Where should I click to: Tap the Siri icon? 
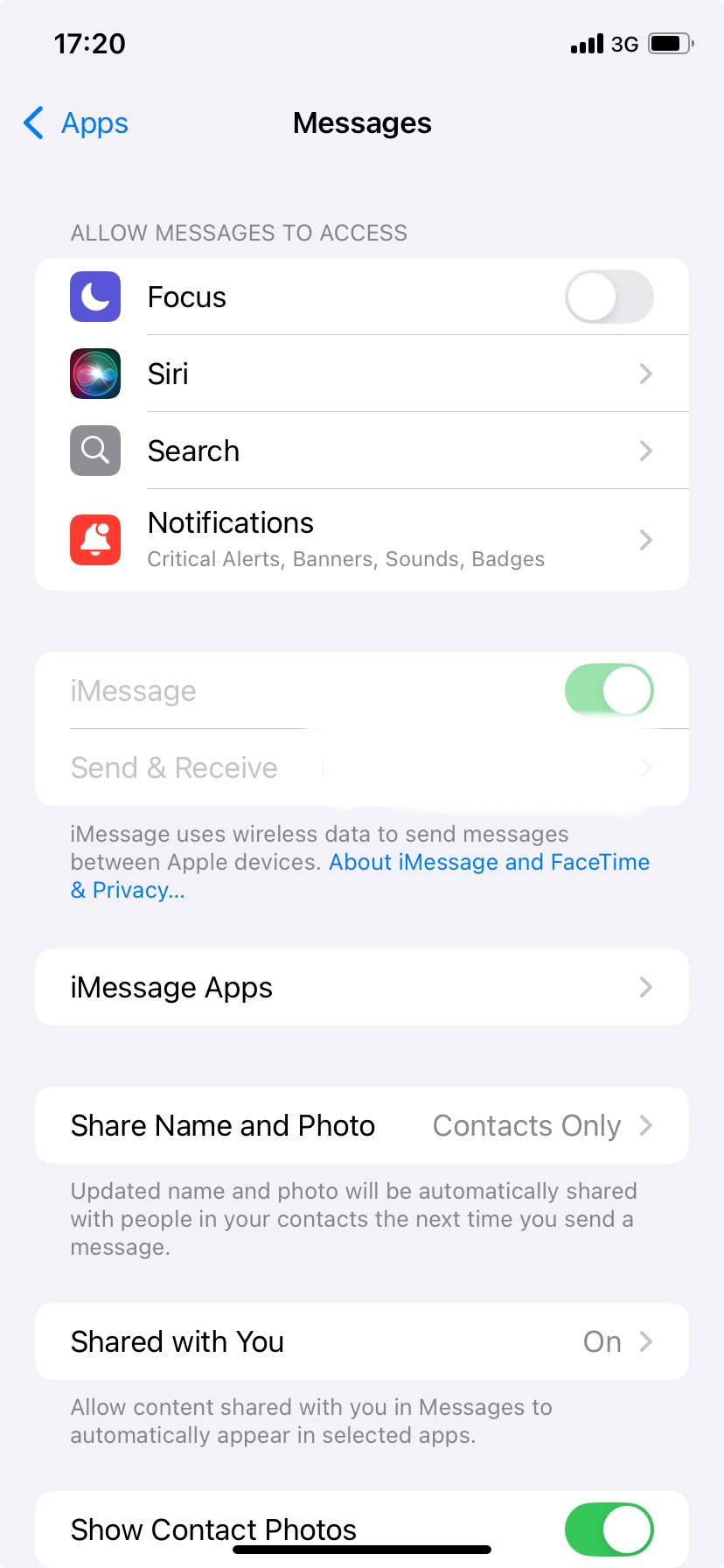pyautogui.click(x=94, y=374)
